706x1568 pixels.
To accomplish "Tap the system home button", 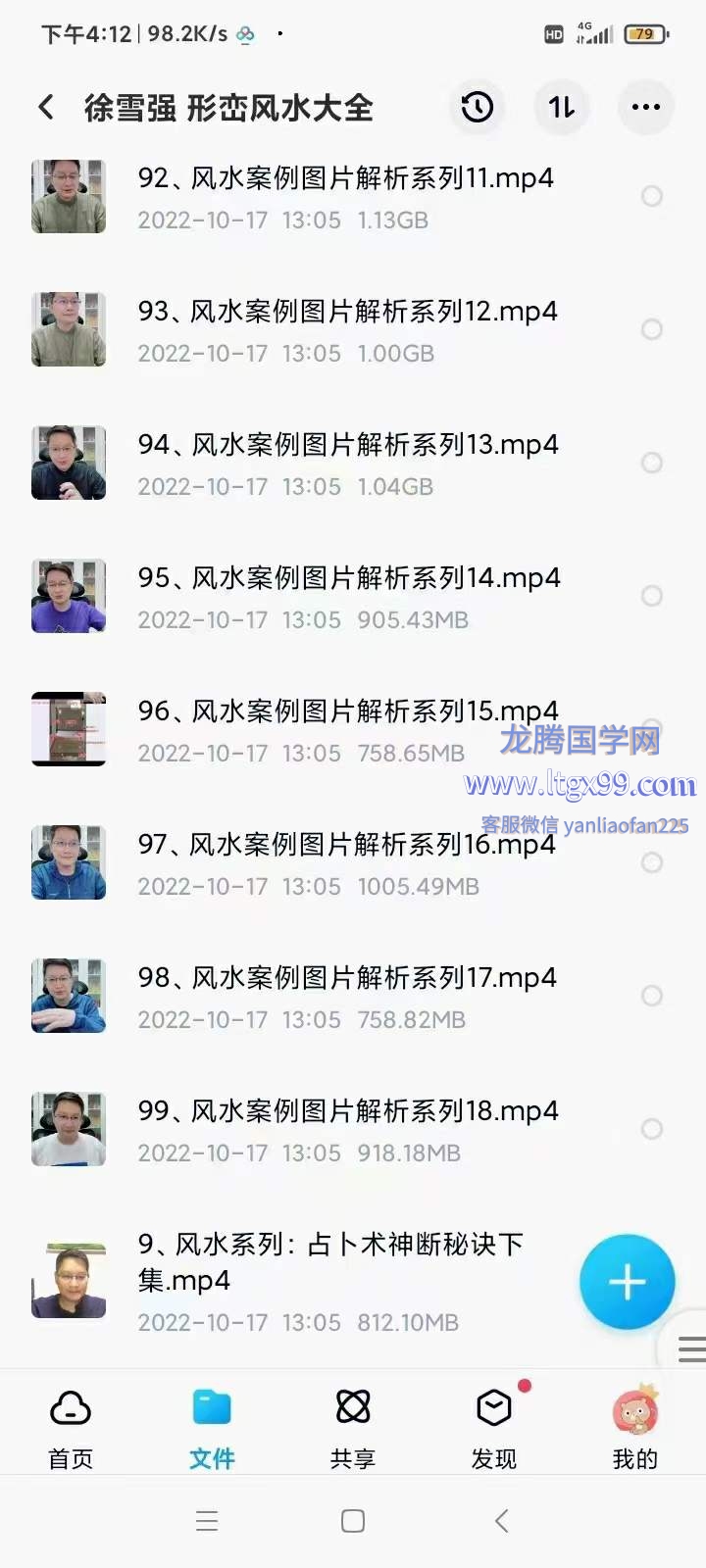I will 353,1521.
